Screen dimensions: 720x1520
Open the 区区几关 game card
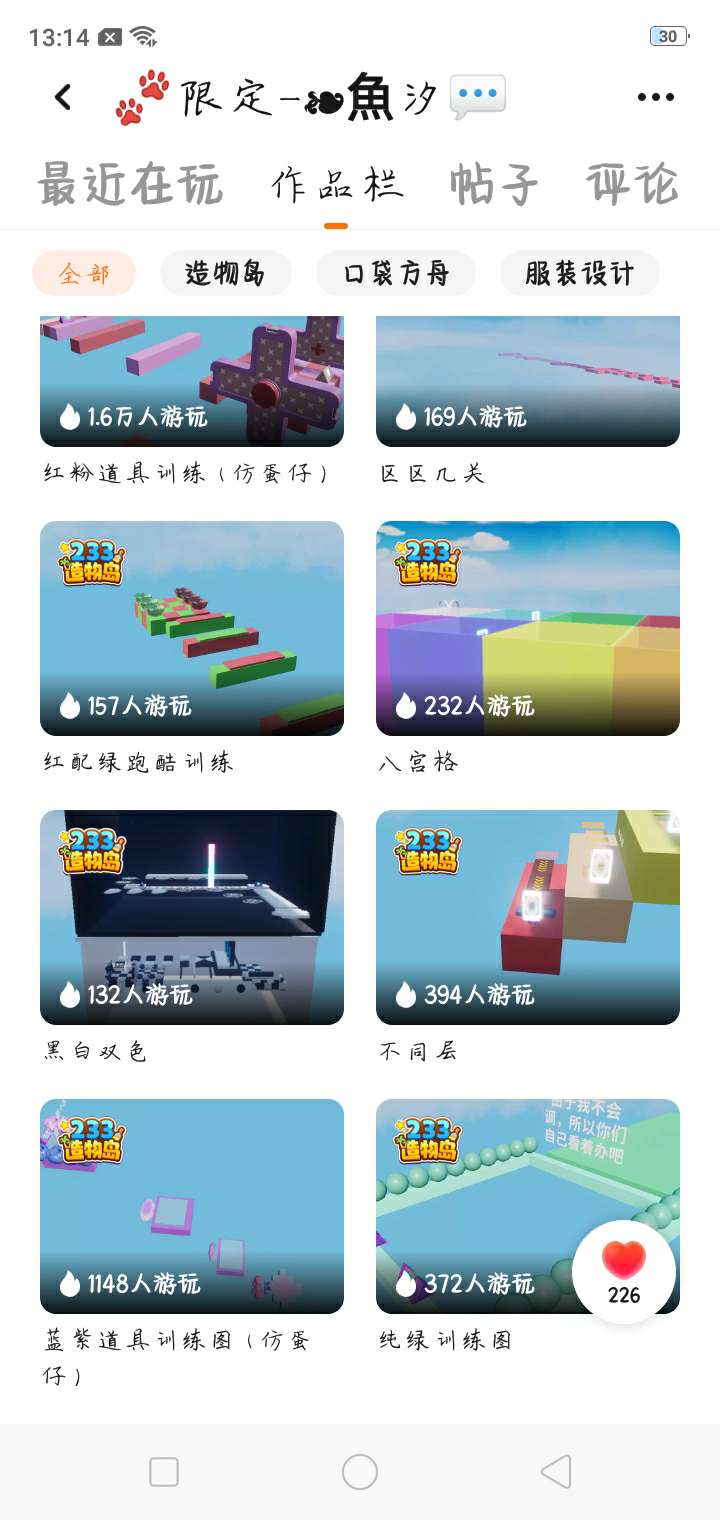pyautogui.click(x=528, y=382)
